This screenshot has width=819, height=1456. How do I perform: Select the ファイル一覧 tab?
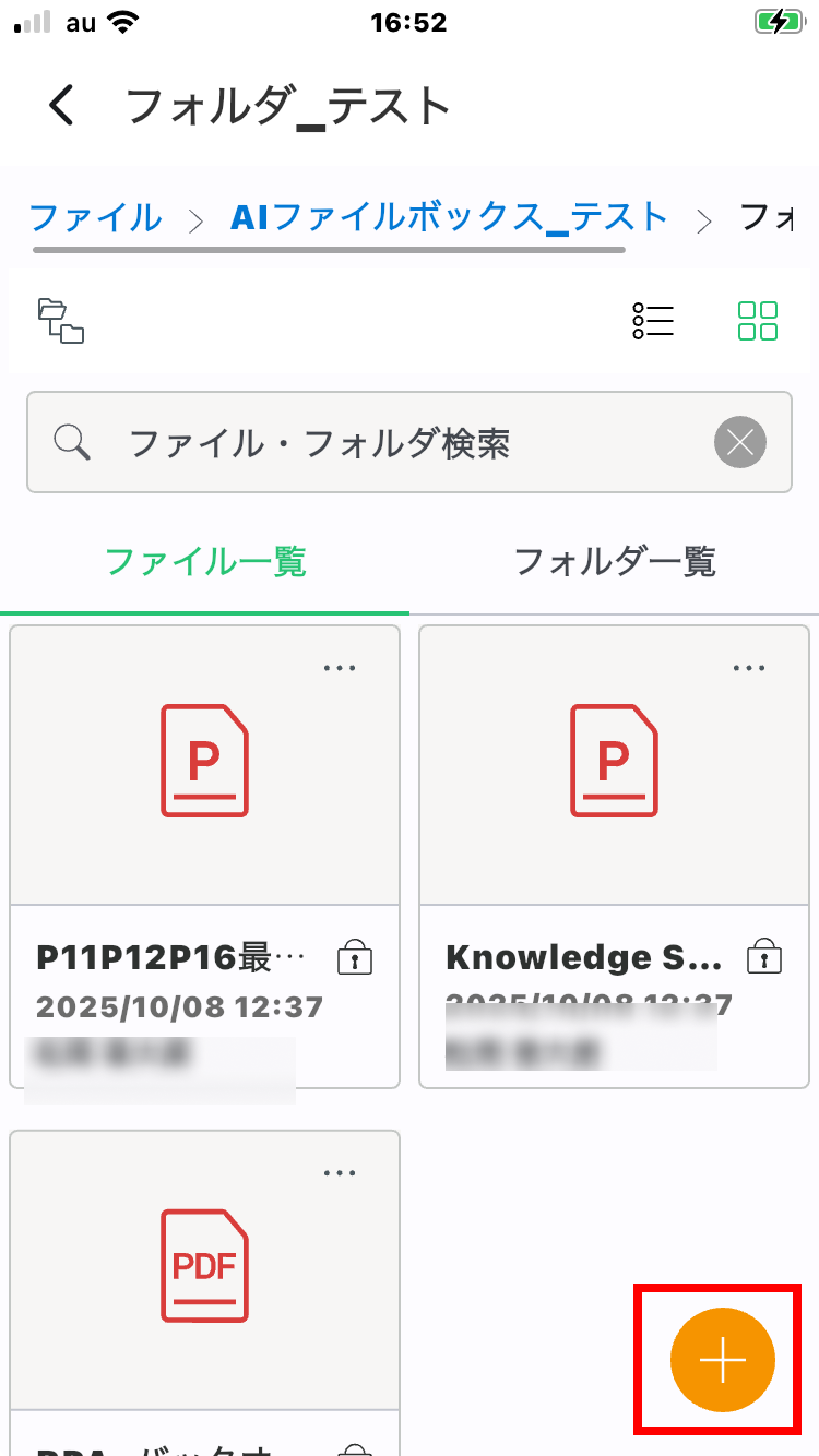pyautogui.click(x=205, y=563)
